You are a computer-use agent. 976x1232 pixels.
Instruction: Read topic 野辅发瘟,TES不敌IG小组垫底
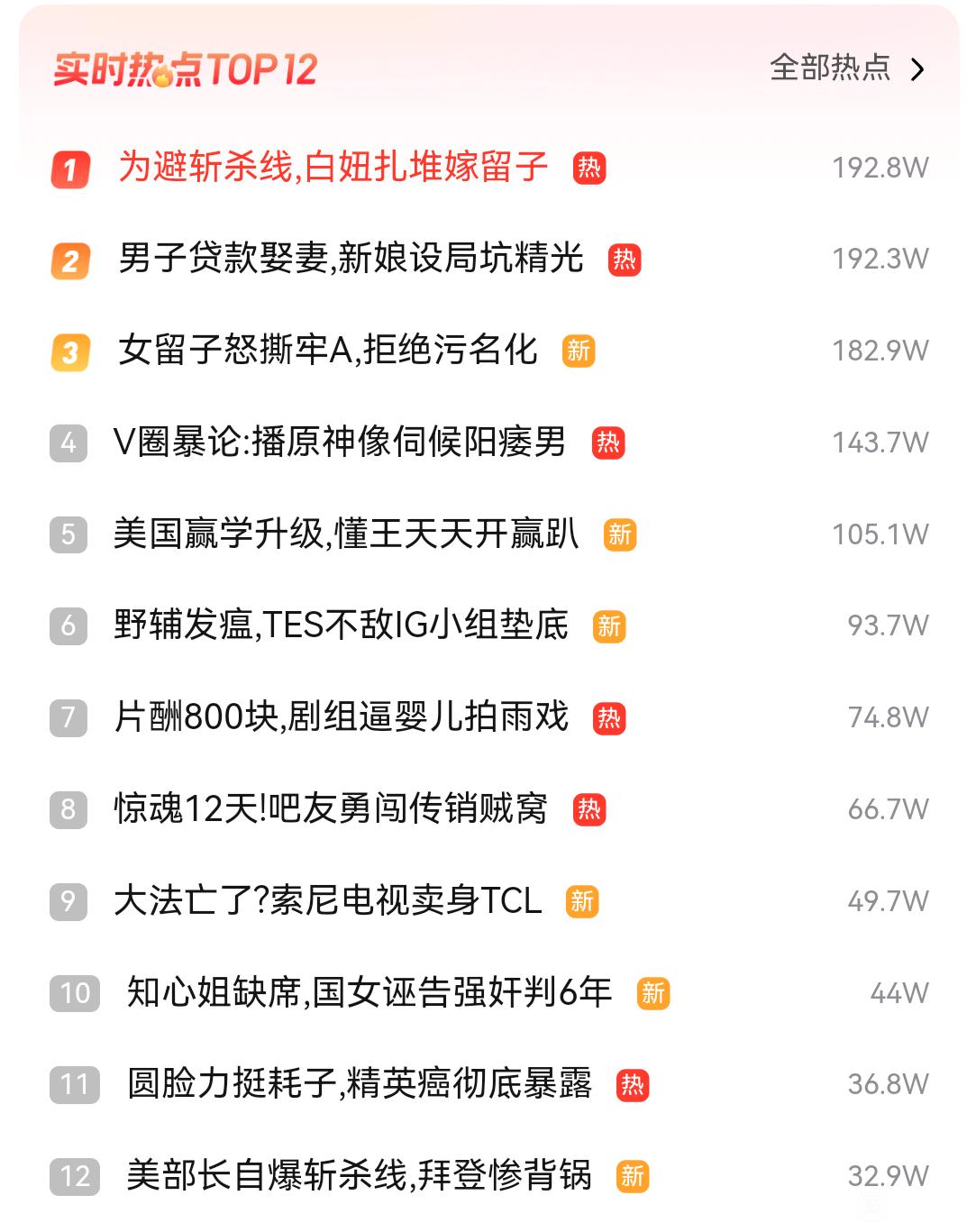click(341, 625)
